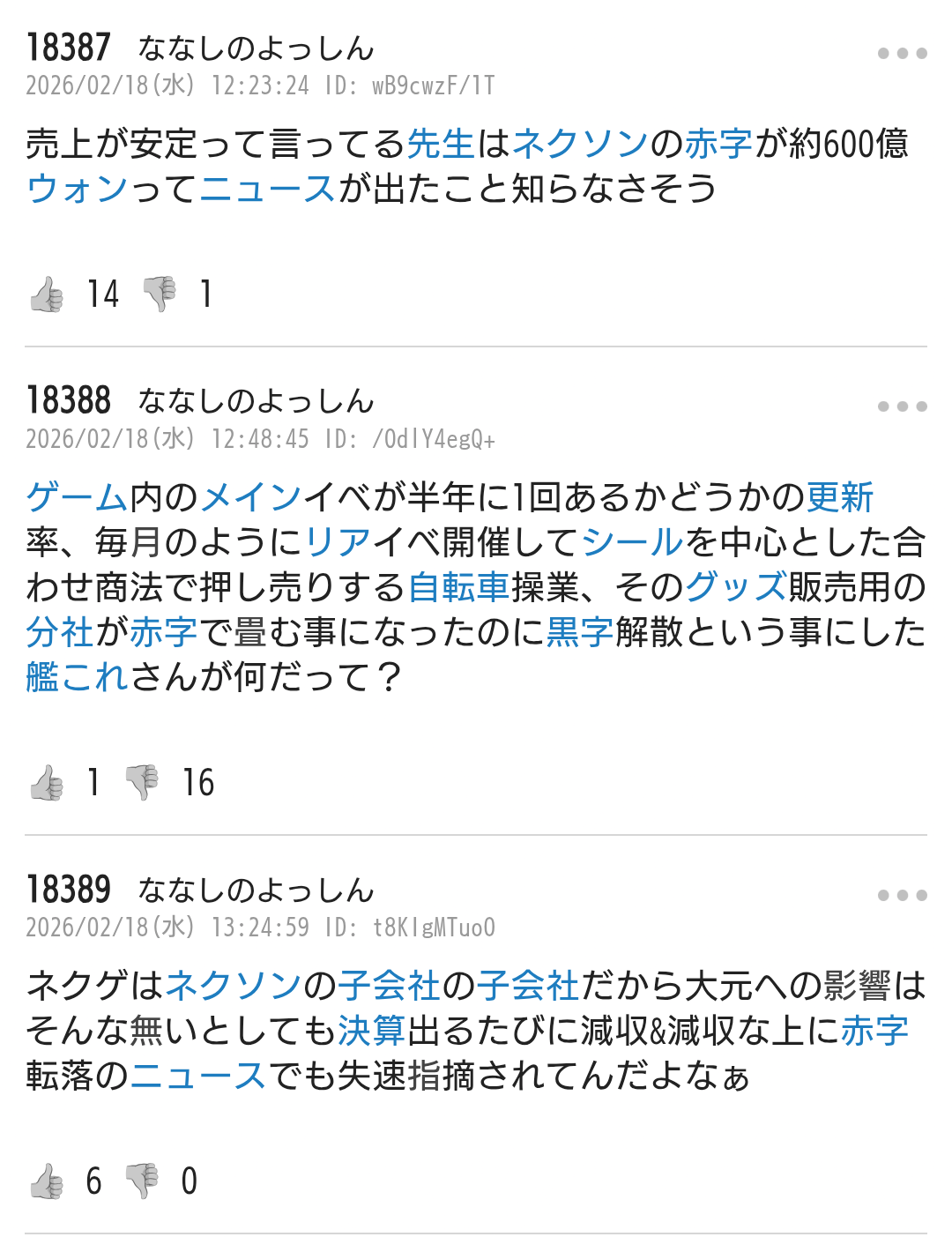Tap the メイン link

pos(251,497)
